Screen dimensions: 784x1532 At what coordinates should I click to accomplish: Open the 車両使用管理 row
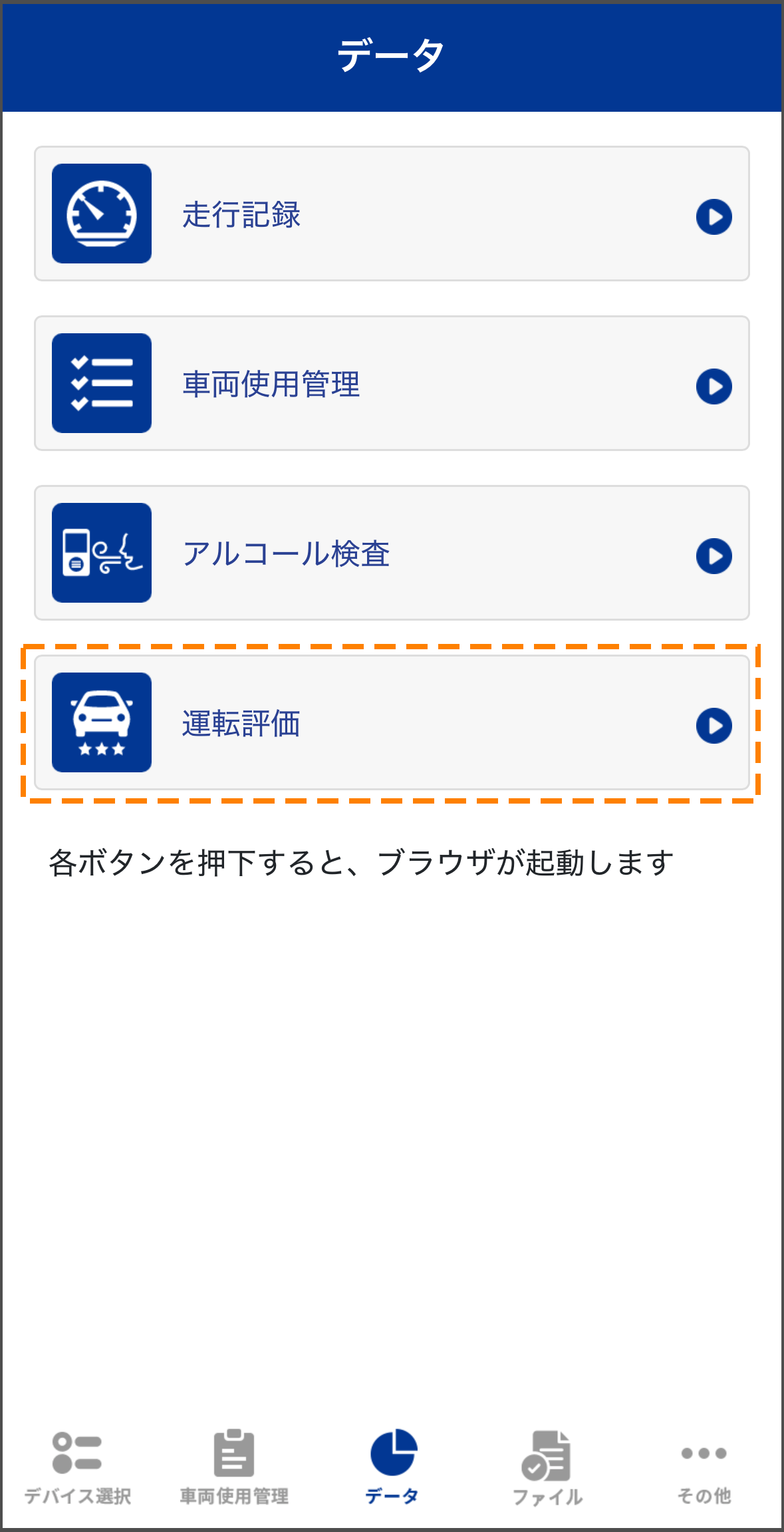[392, 383]
